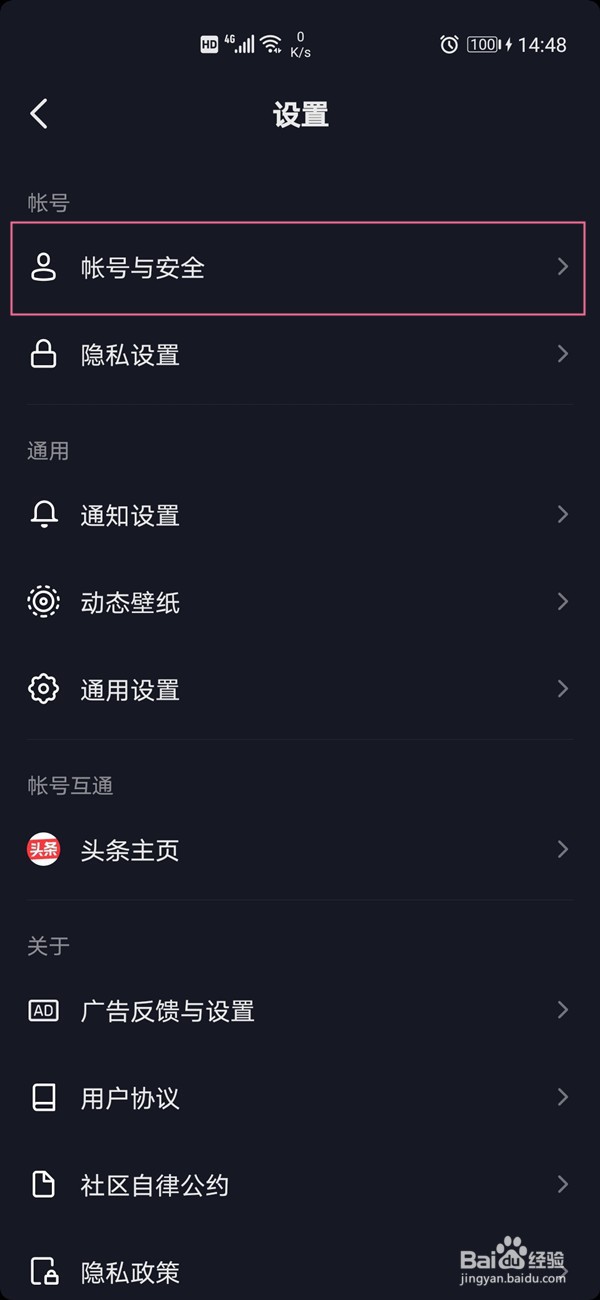Open 头条主页
This screenshot has width=600, height=1300.
[x=299, y=850]
